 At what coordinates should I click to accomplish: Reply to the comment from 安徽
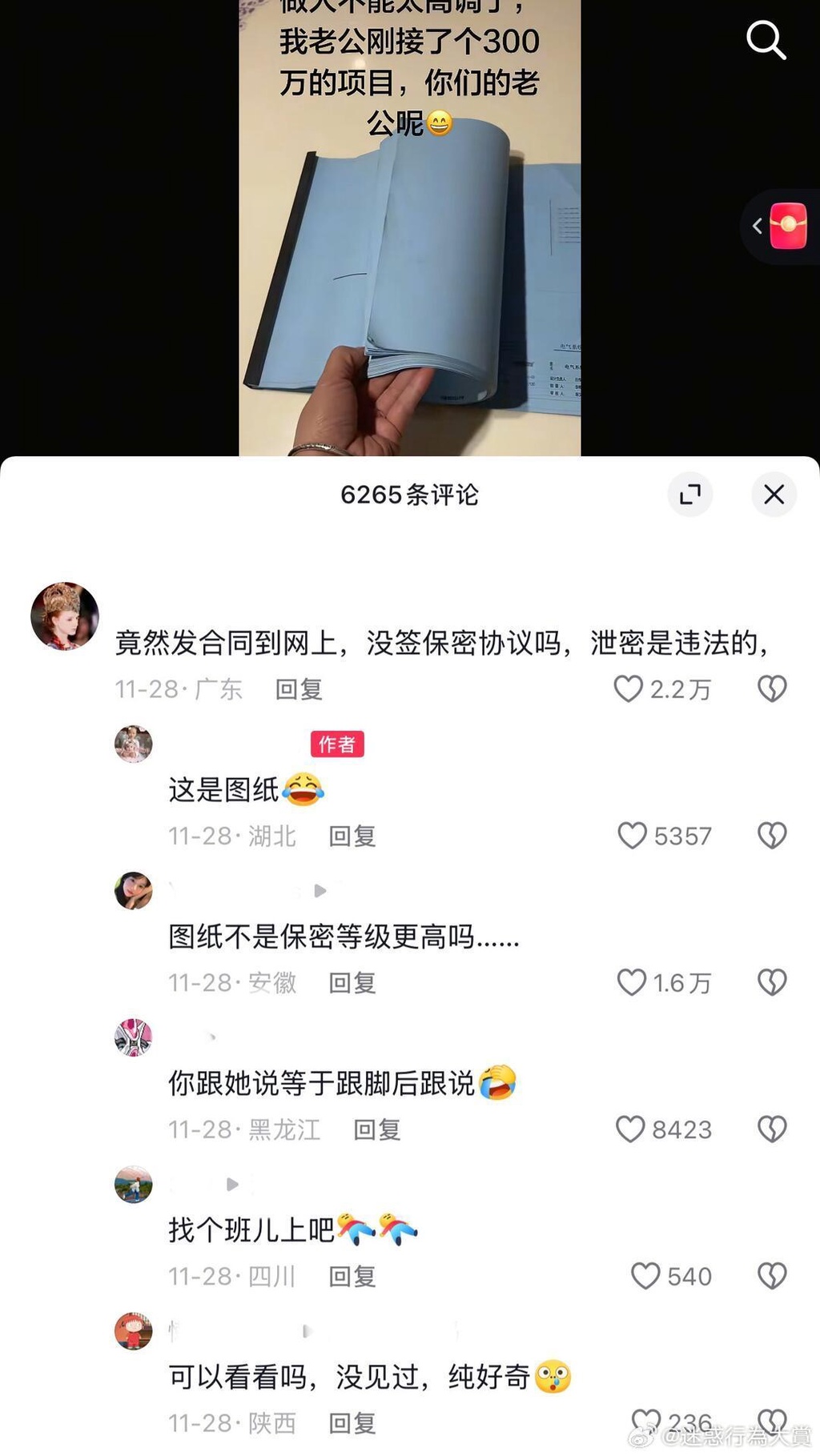[352, 983]
